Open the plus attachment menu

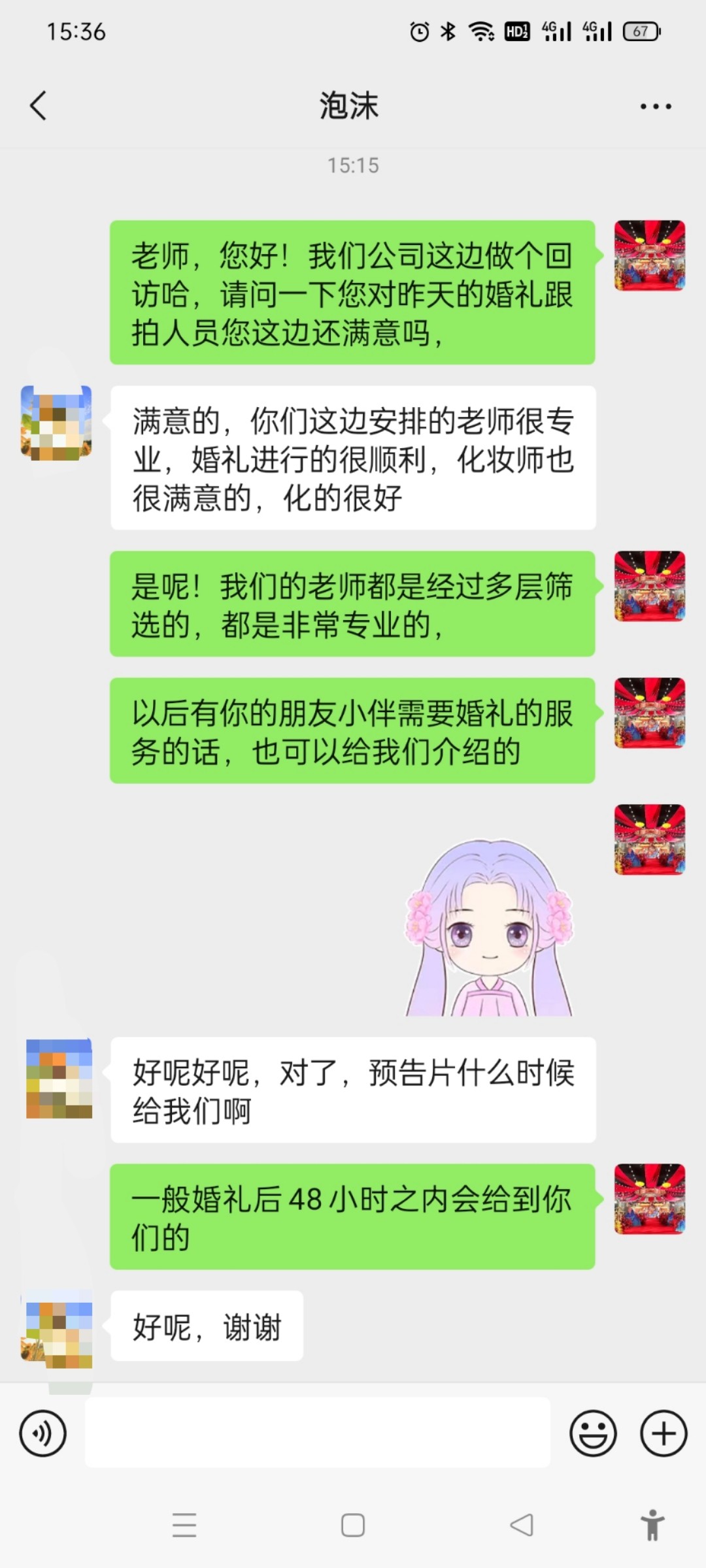point(664,1434)
